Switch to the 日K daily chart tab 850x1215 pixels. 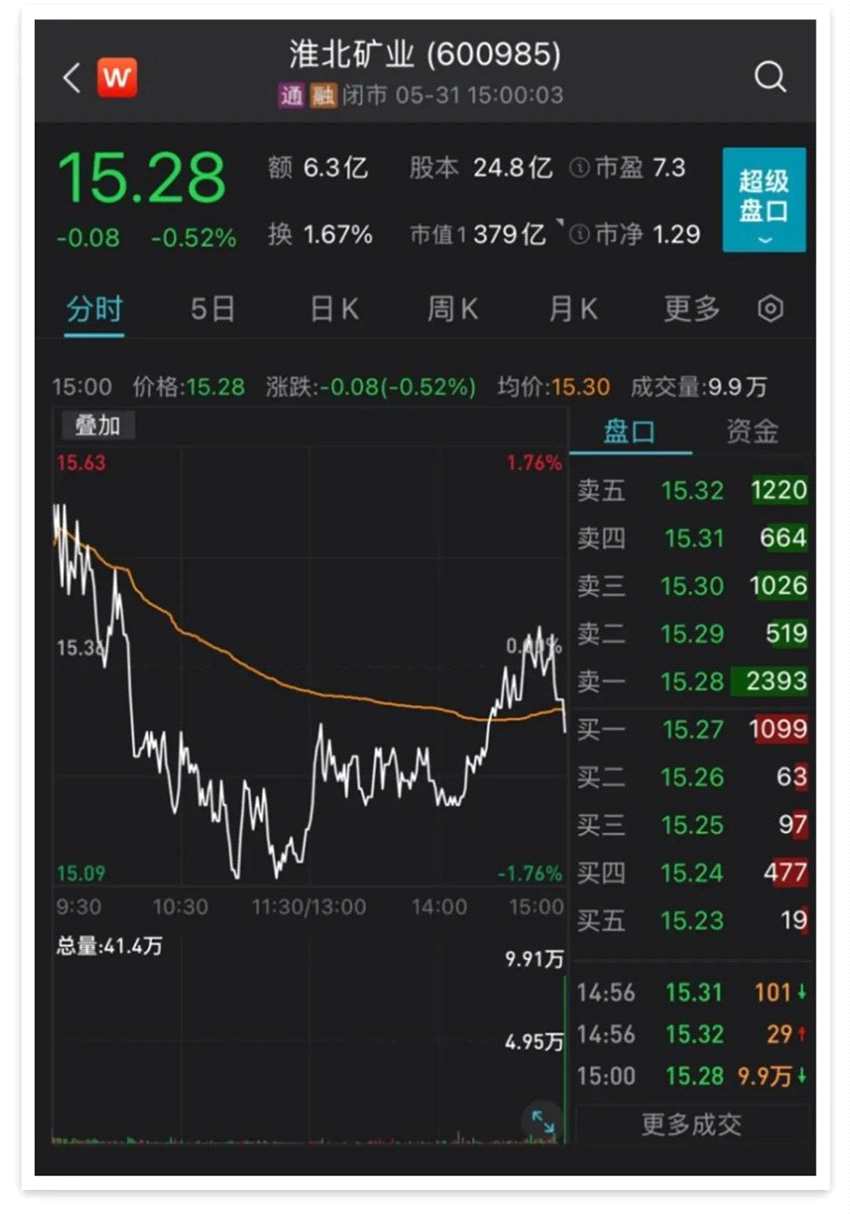pyautogui.click(x=333, y=309)
